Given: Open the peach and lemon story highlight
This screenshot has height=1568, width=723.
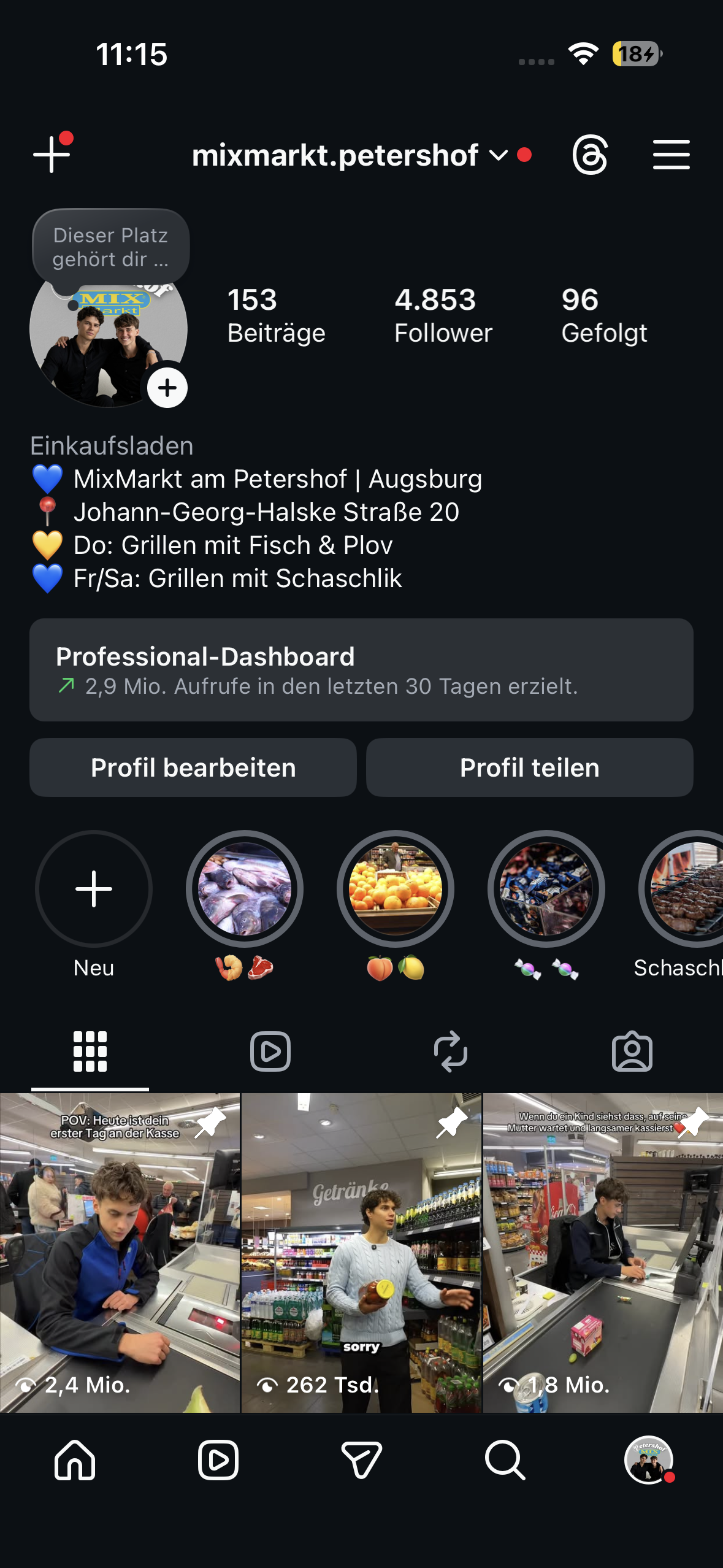Looking at the screenshot, I should [x=396, y=888].
